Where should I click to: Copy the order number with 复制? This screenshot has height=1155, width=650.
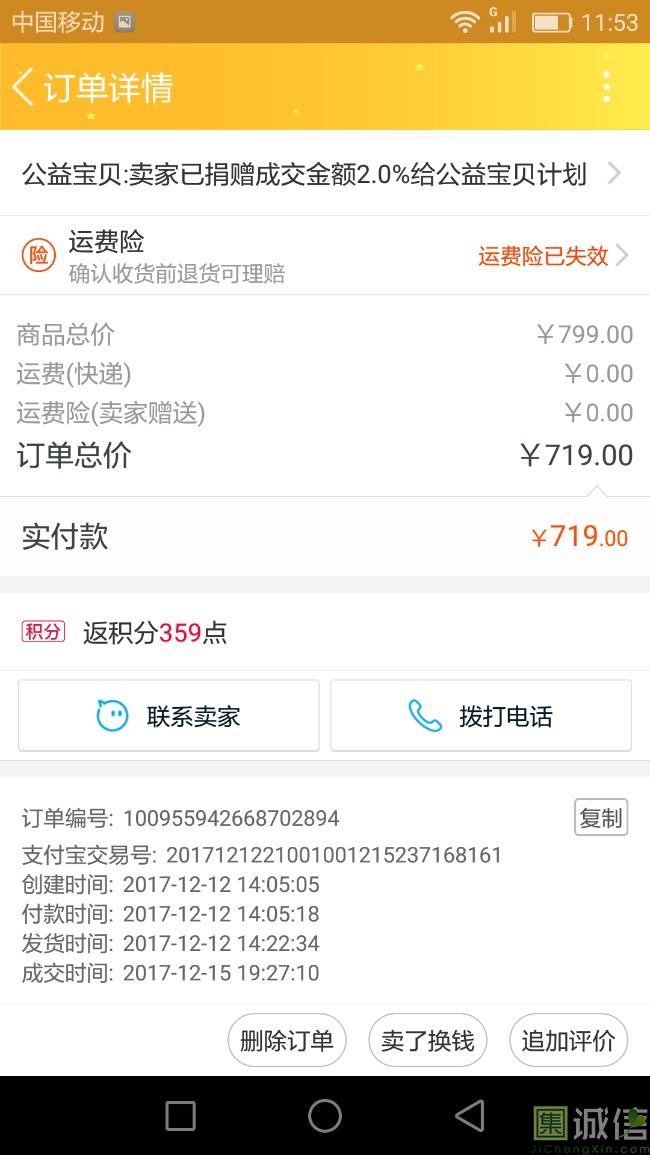(601, 818)
